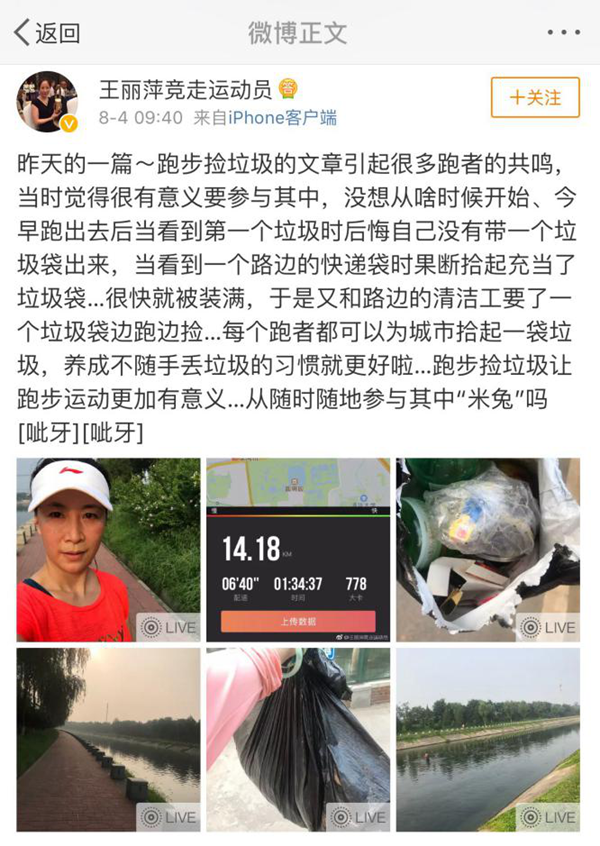Open the three-dot overflow menu
This screenshot has height=846, width=600.
[563, 32]
